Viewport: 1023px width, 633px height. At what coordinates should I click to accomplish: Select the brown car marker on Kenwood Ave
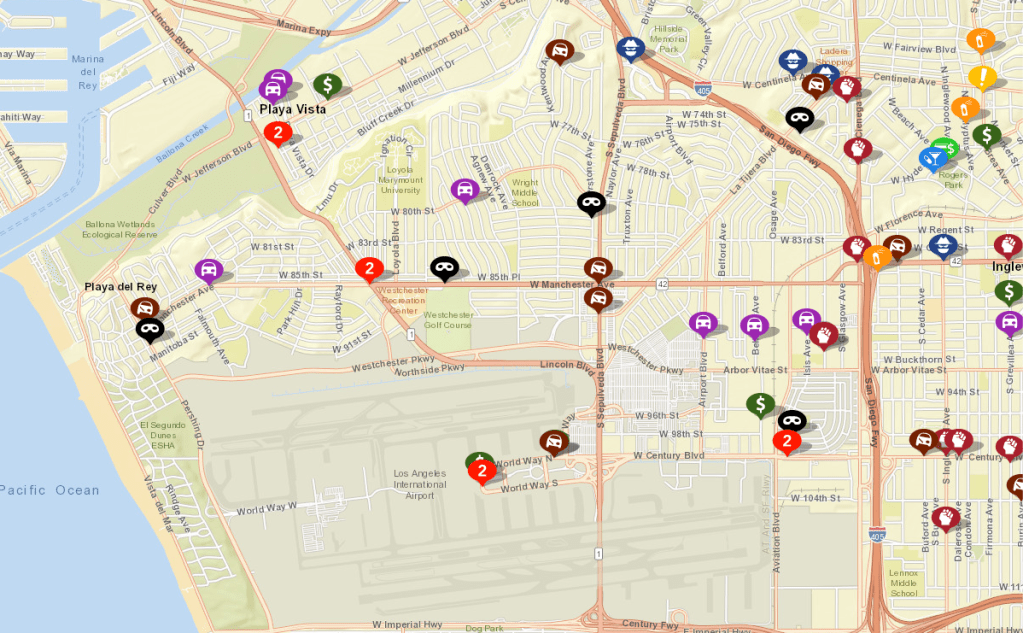point(559,50)
